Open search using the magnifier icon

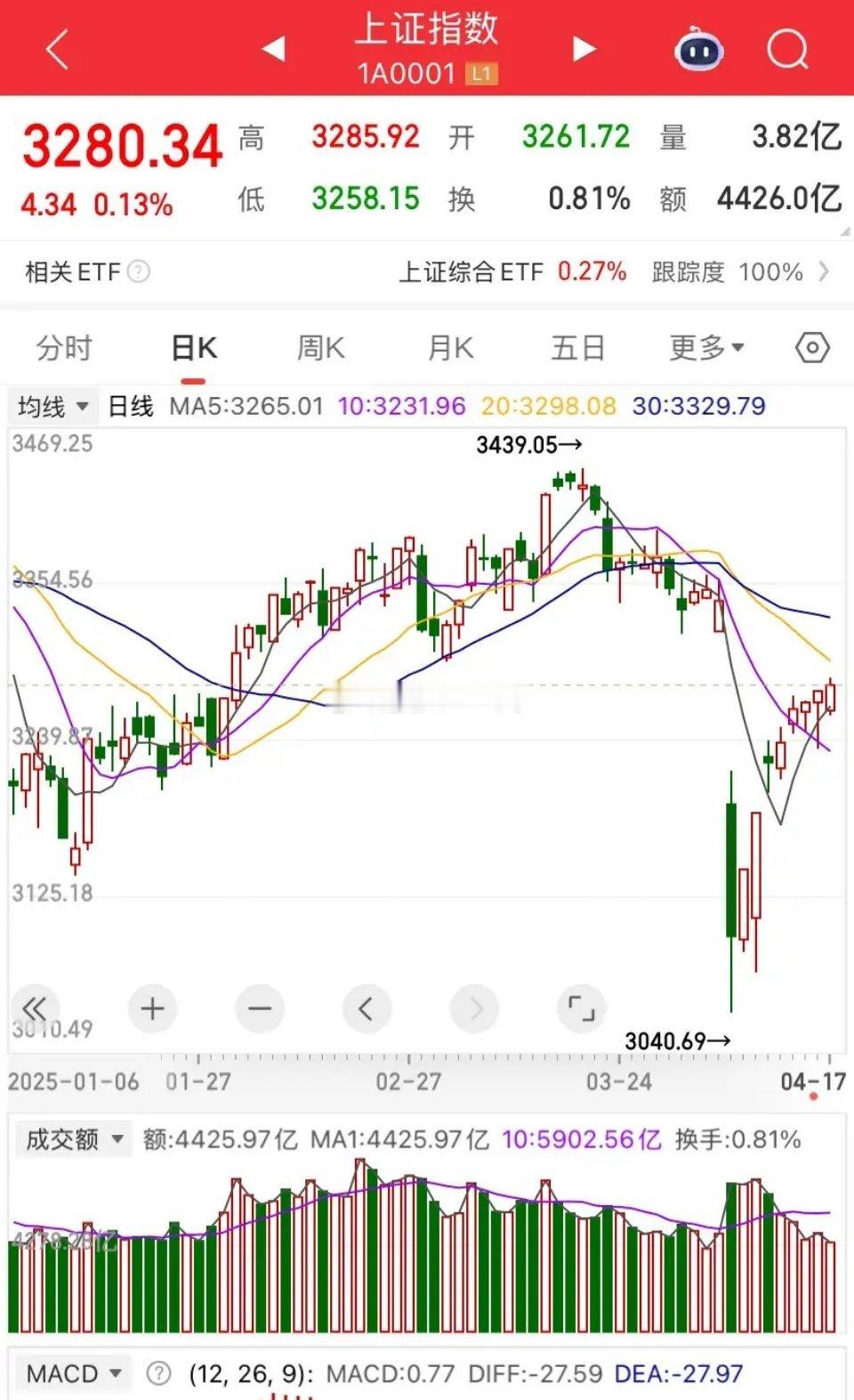tap(786, 49)
